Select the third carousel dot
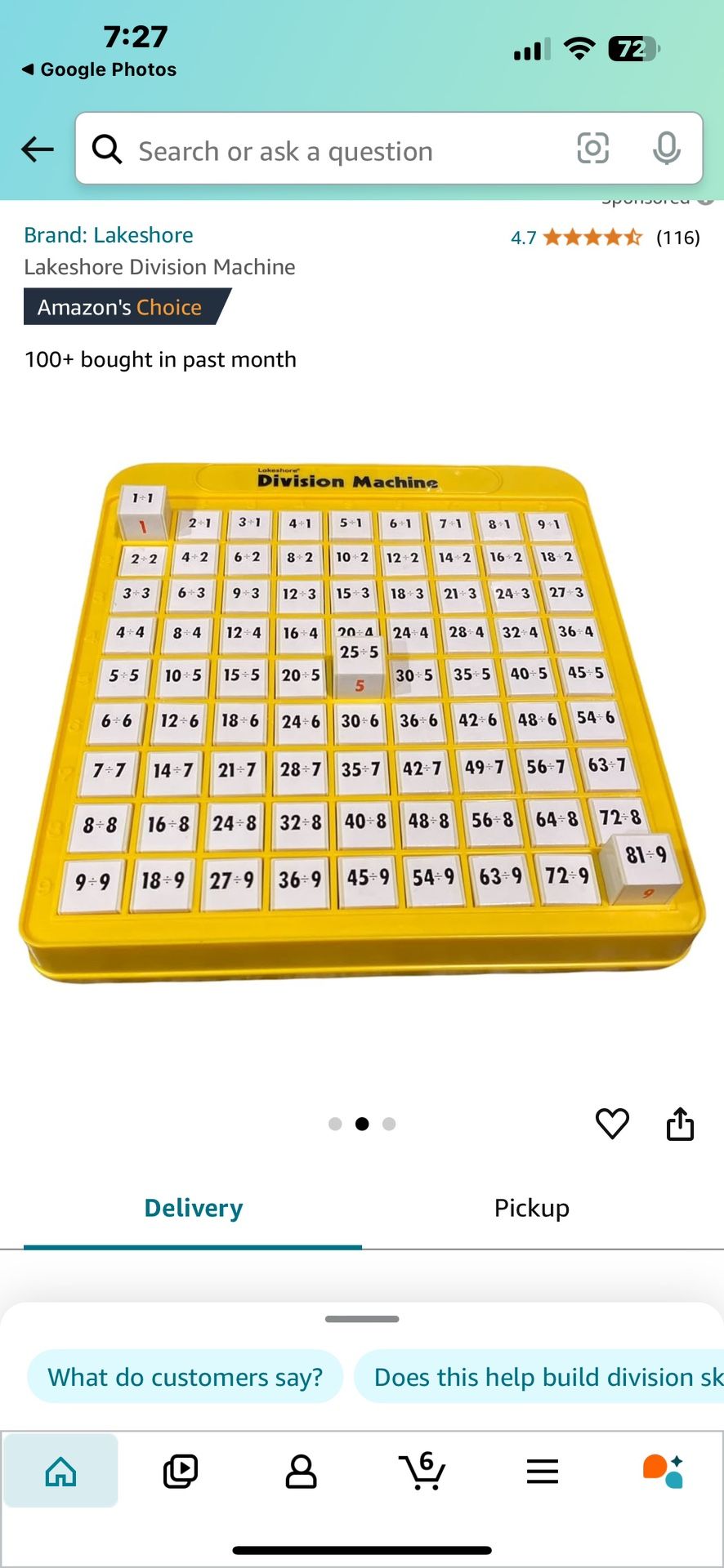Image resolution: width=724 pixels, height=1568 pixels. click(x=390, y=1123)
